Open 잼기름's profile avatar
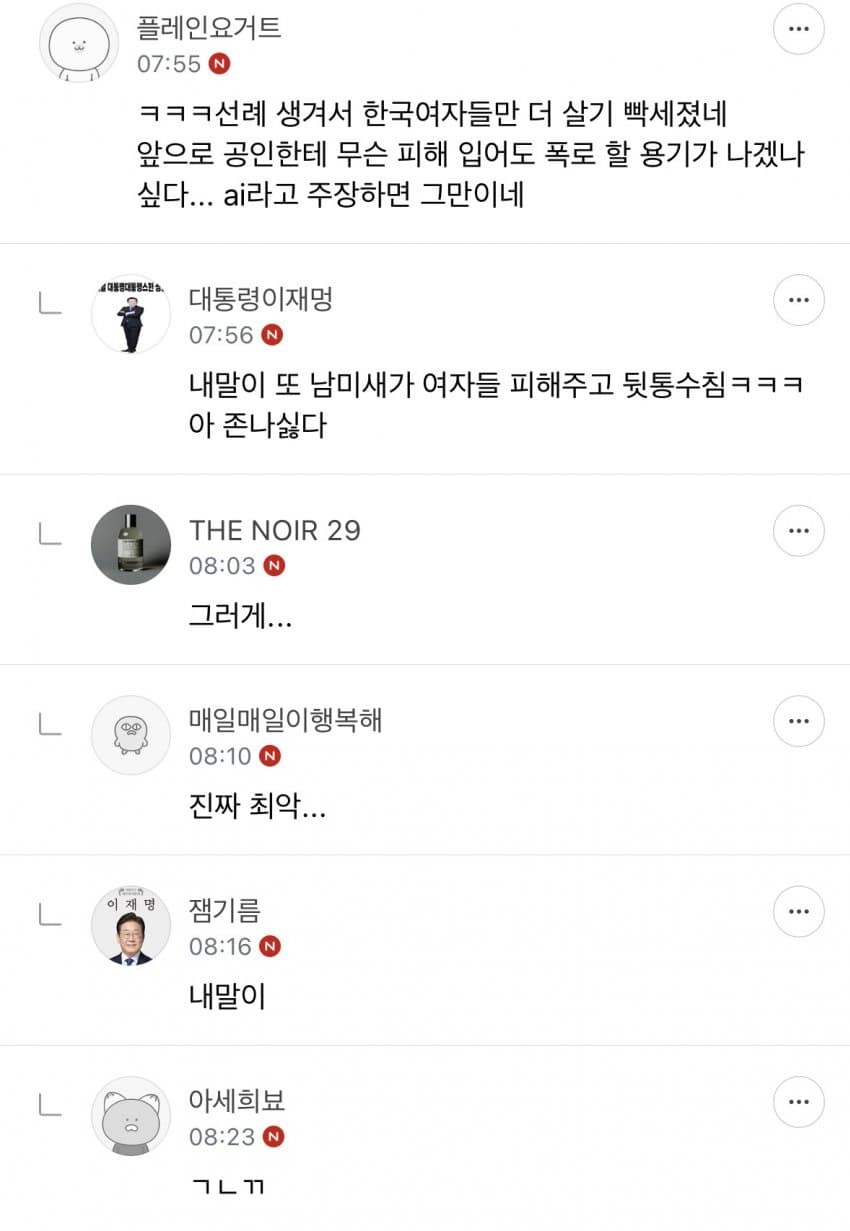This screenshot has width=850, height=1231. (131, 926)
